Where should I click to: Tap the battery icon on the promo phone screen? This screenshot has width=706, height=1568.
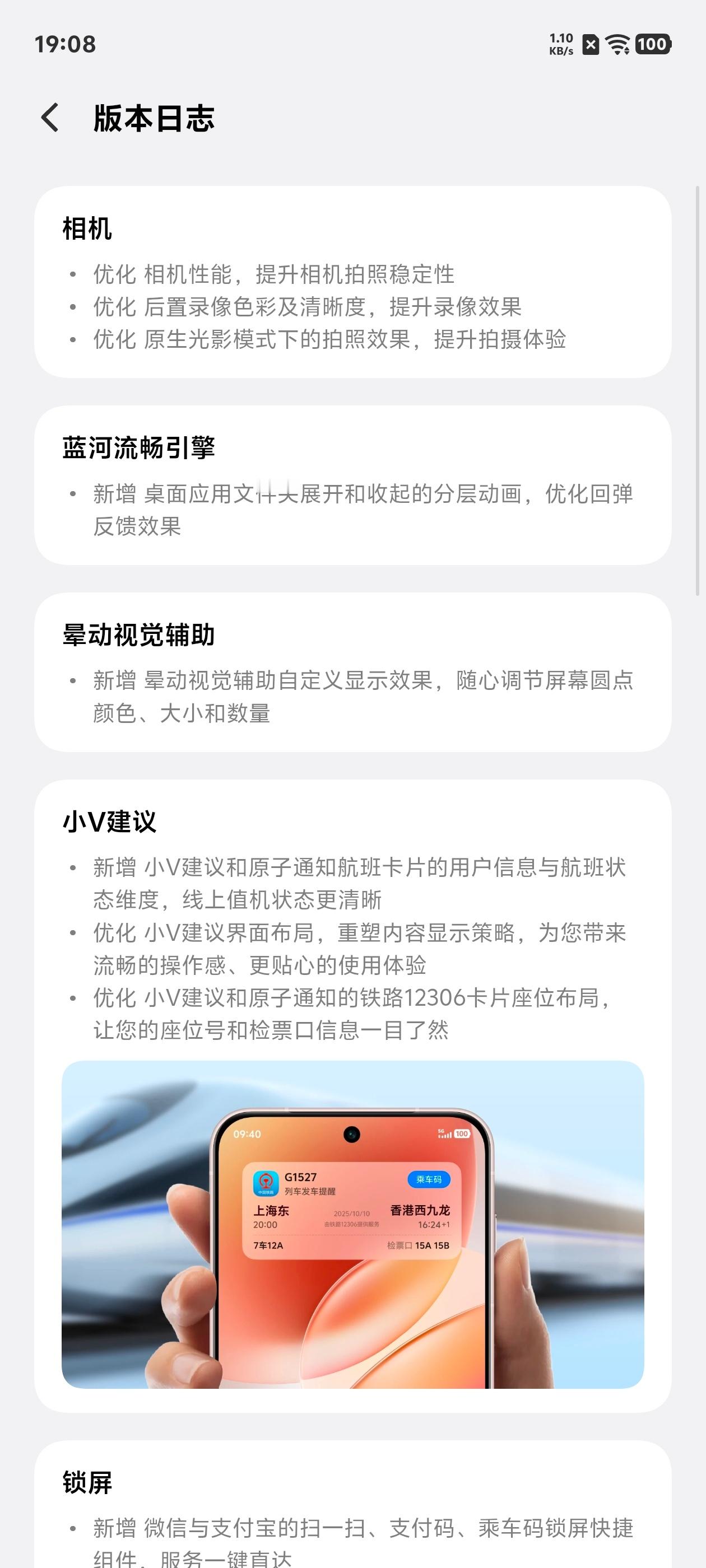[461, 1133]
